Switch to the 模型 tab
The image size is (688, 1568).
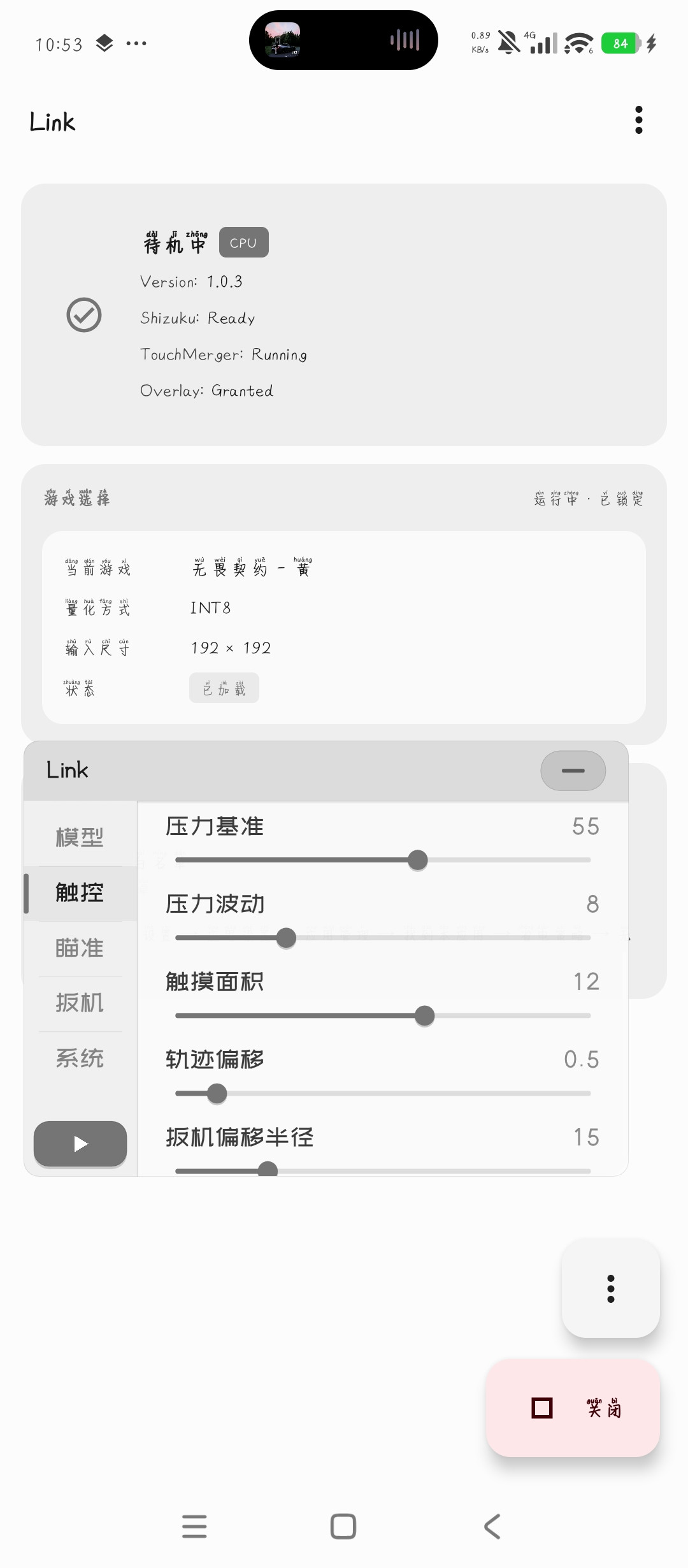coord(80,837)
